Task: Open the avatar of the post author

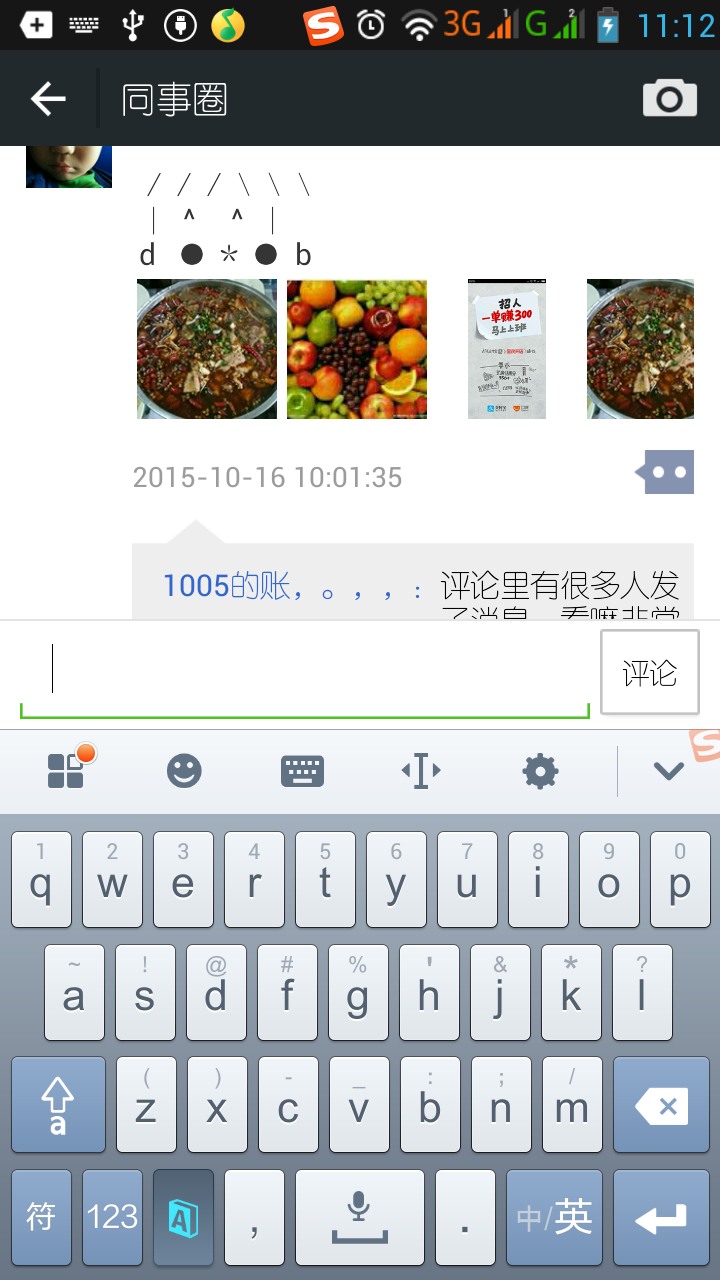Action: tap(68, 166)
